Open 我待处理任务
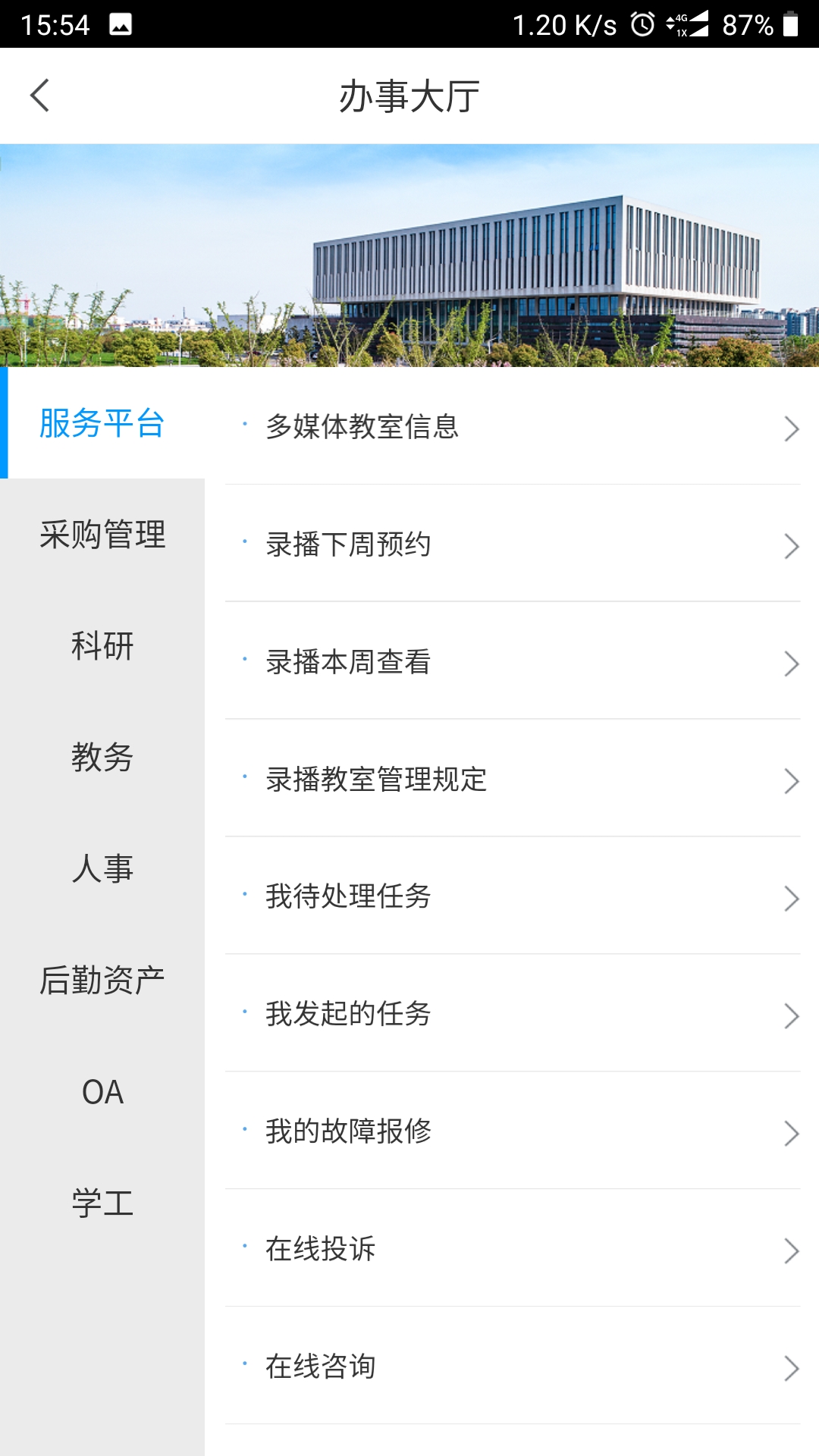Image resolution: width=819 pixels, height=1456 pixels. (x=513, y=896)
